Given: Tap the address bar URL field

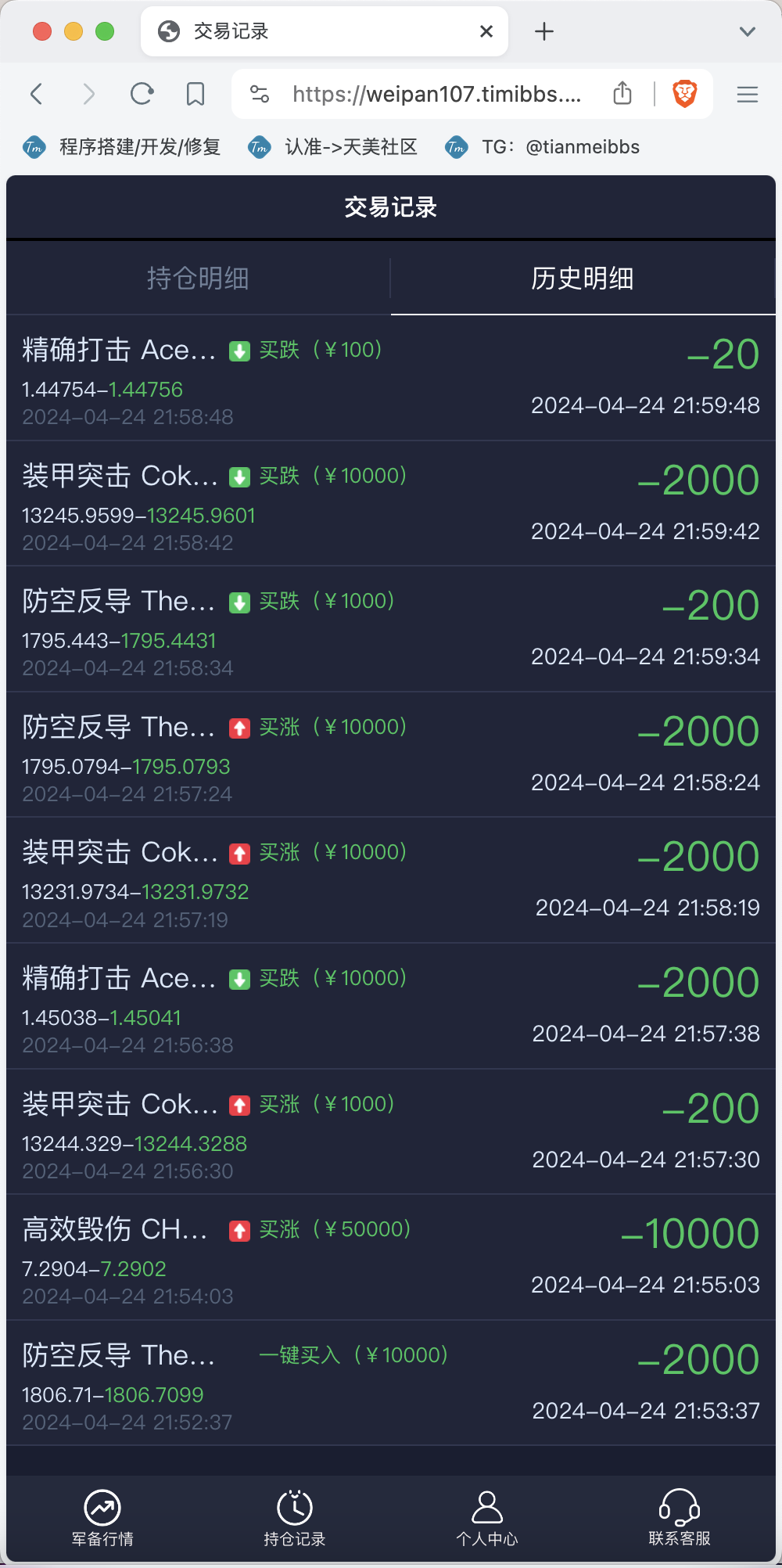Looking at the screenshot, I should click(436, 95).
